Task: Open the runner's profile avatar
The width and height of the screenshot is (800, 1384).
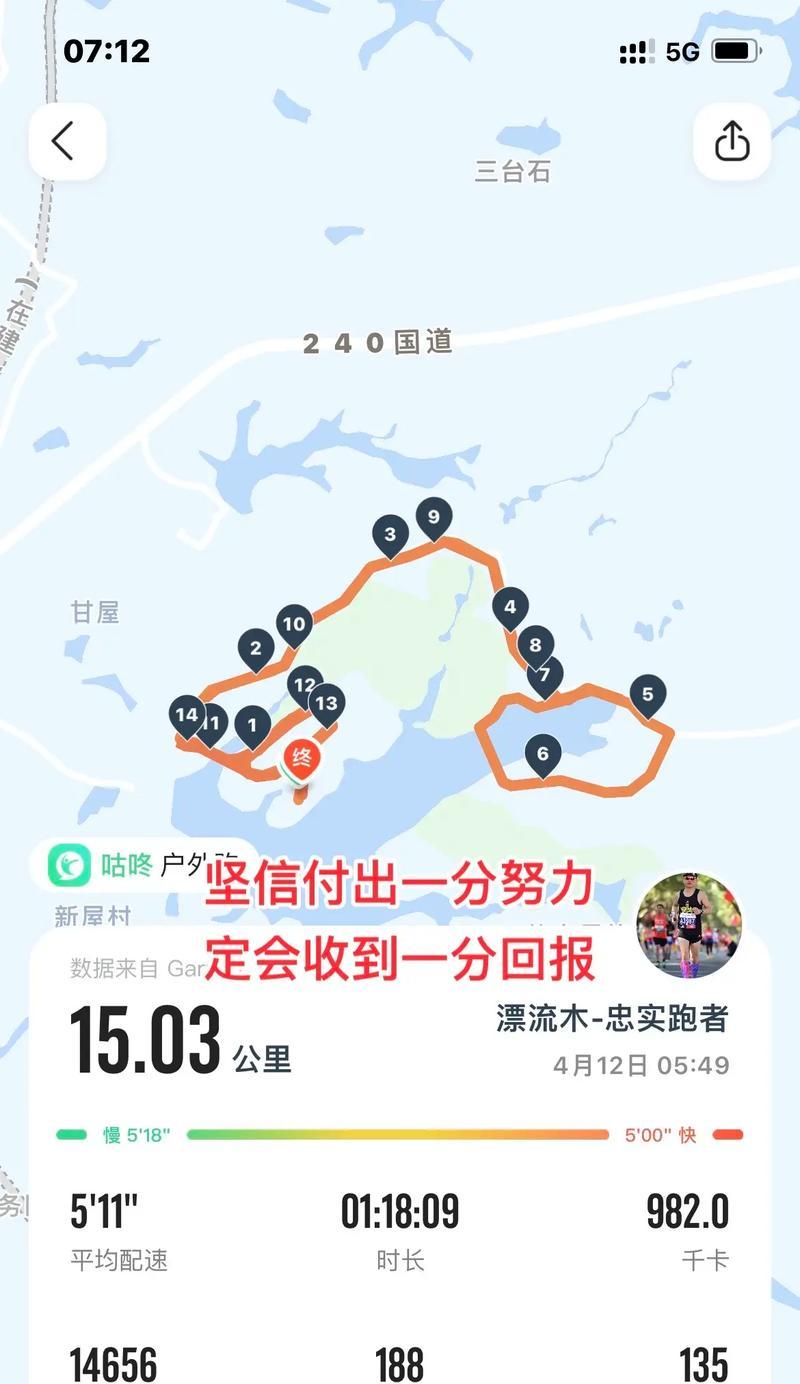Action: (689, 925)
